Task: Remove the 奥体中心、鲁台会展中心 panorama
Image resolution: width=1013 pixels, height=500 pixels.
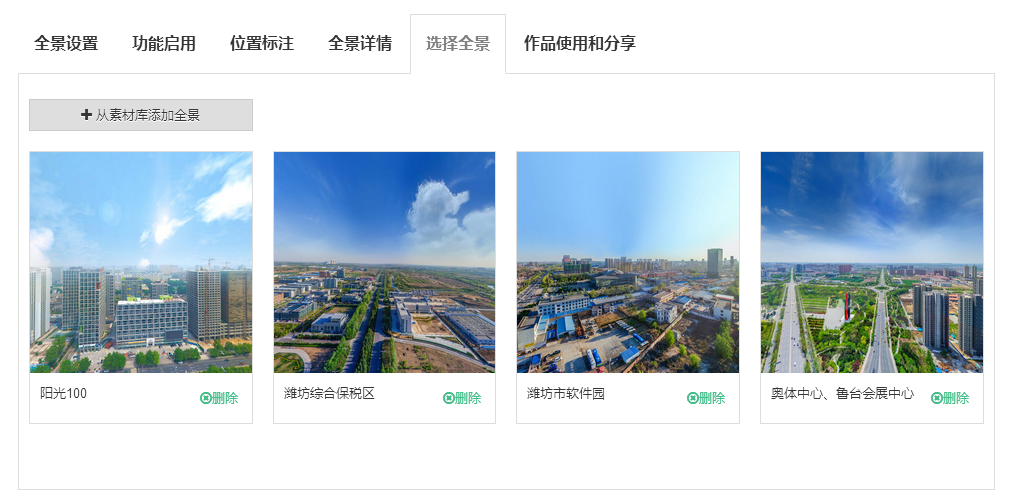Action: [x=950, y=398]
